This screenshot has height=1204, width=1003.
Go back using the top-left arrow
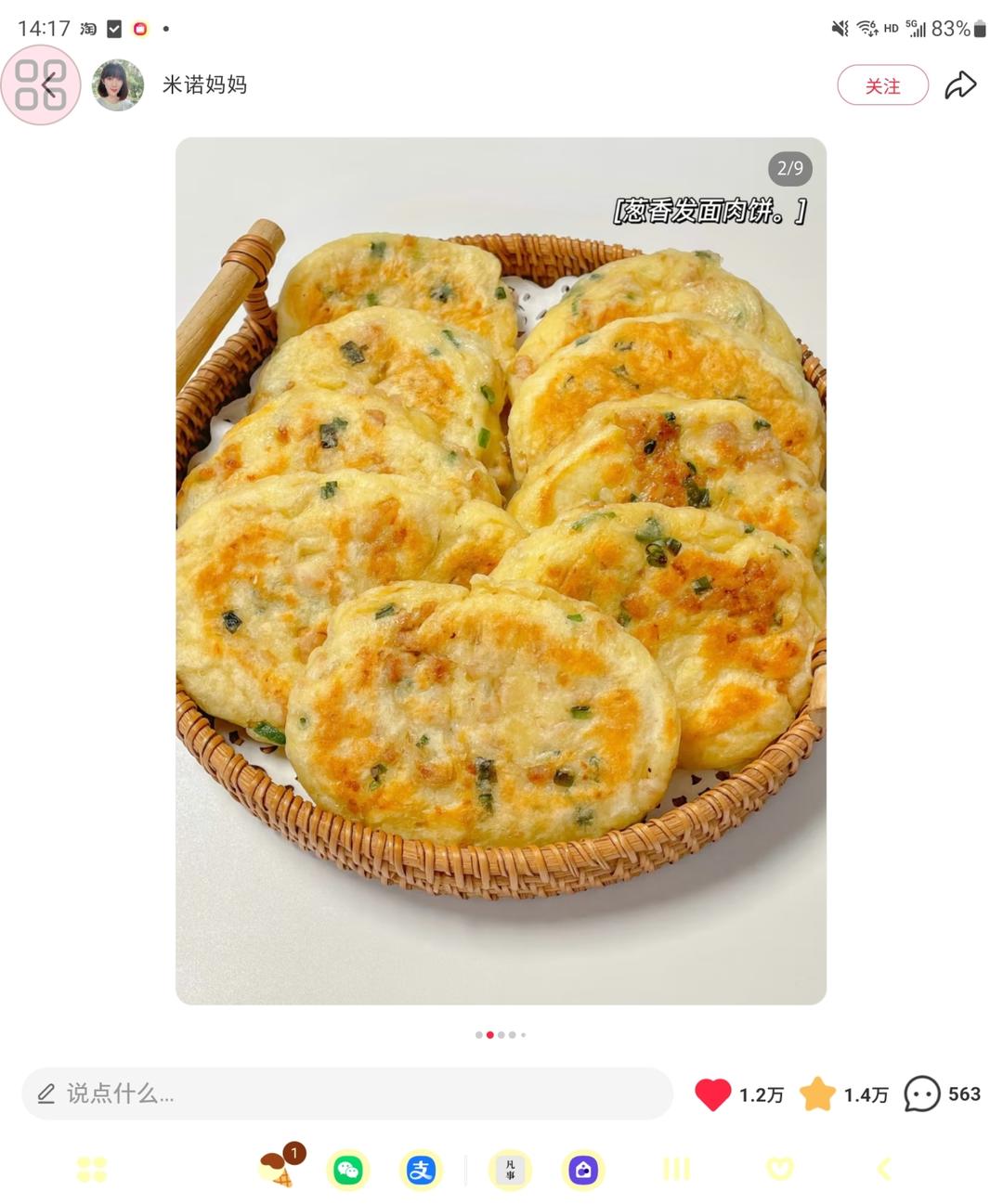[49, 84]
